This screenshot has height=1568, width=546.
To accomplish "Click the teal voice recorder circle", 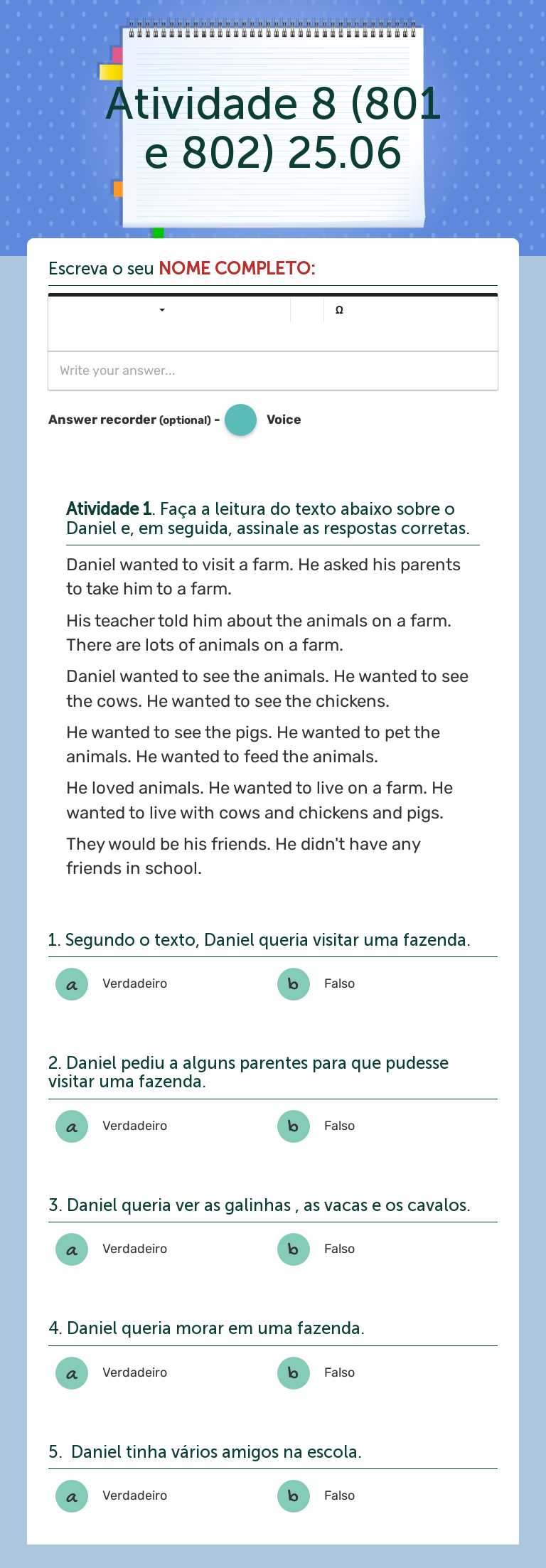I will pyautogui.click(x=241, y=420).
